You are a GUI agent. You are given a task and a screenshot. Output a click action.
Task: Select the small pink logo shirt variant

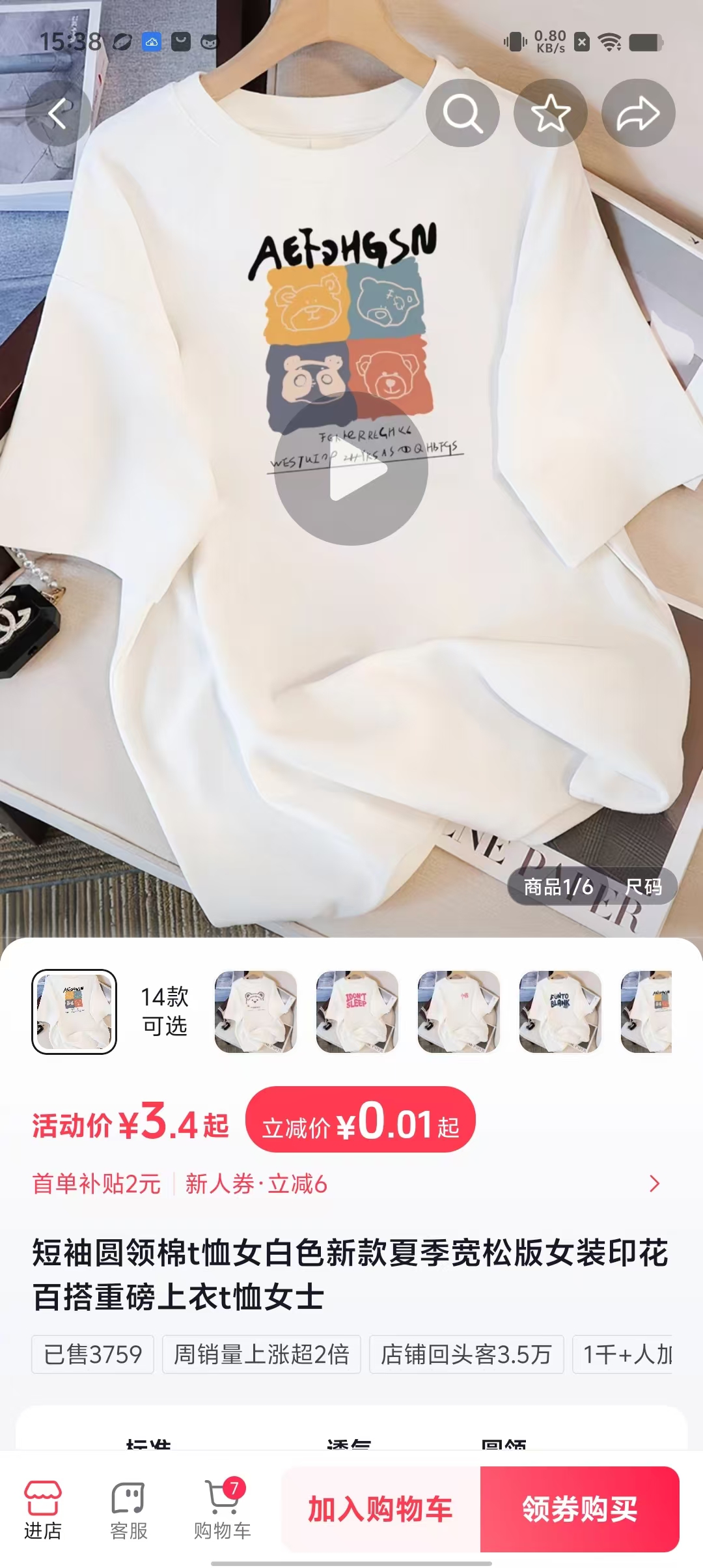coord(458,1011)
